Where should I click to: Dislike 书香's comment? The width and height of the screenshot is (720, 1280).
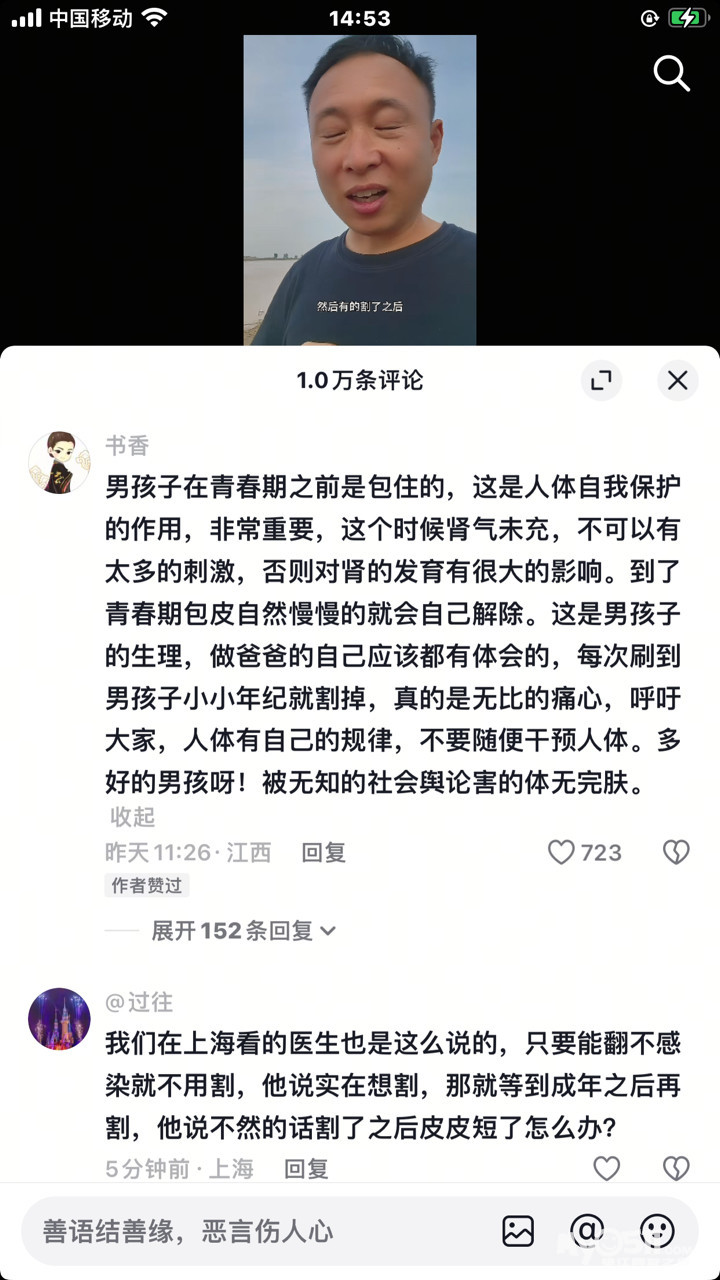676,853
